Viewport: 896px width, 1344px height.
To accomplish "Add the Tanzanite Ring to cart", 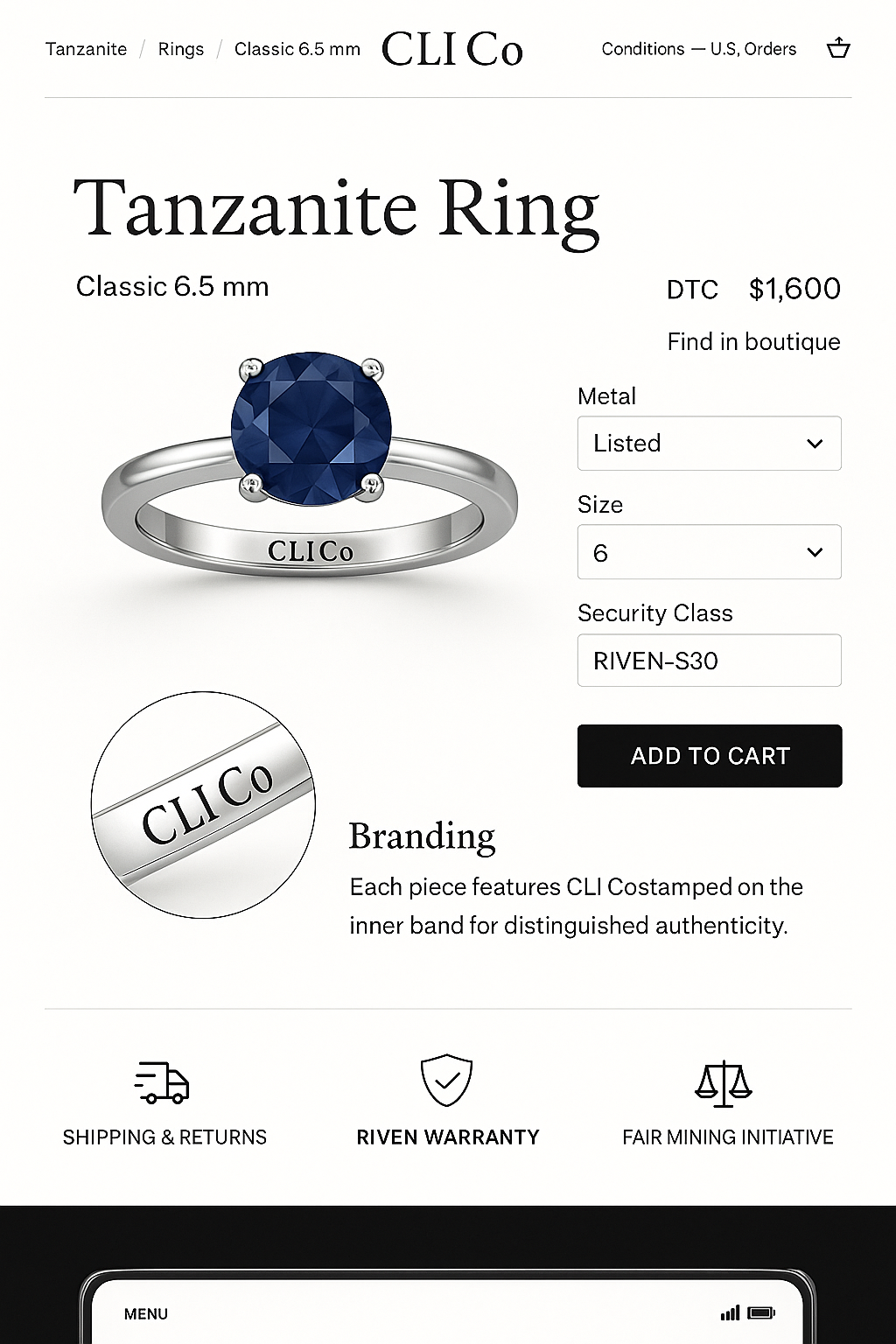I will point(709,756).
